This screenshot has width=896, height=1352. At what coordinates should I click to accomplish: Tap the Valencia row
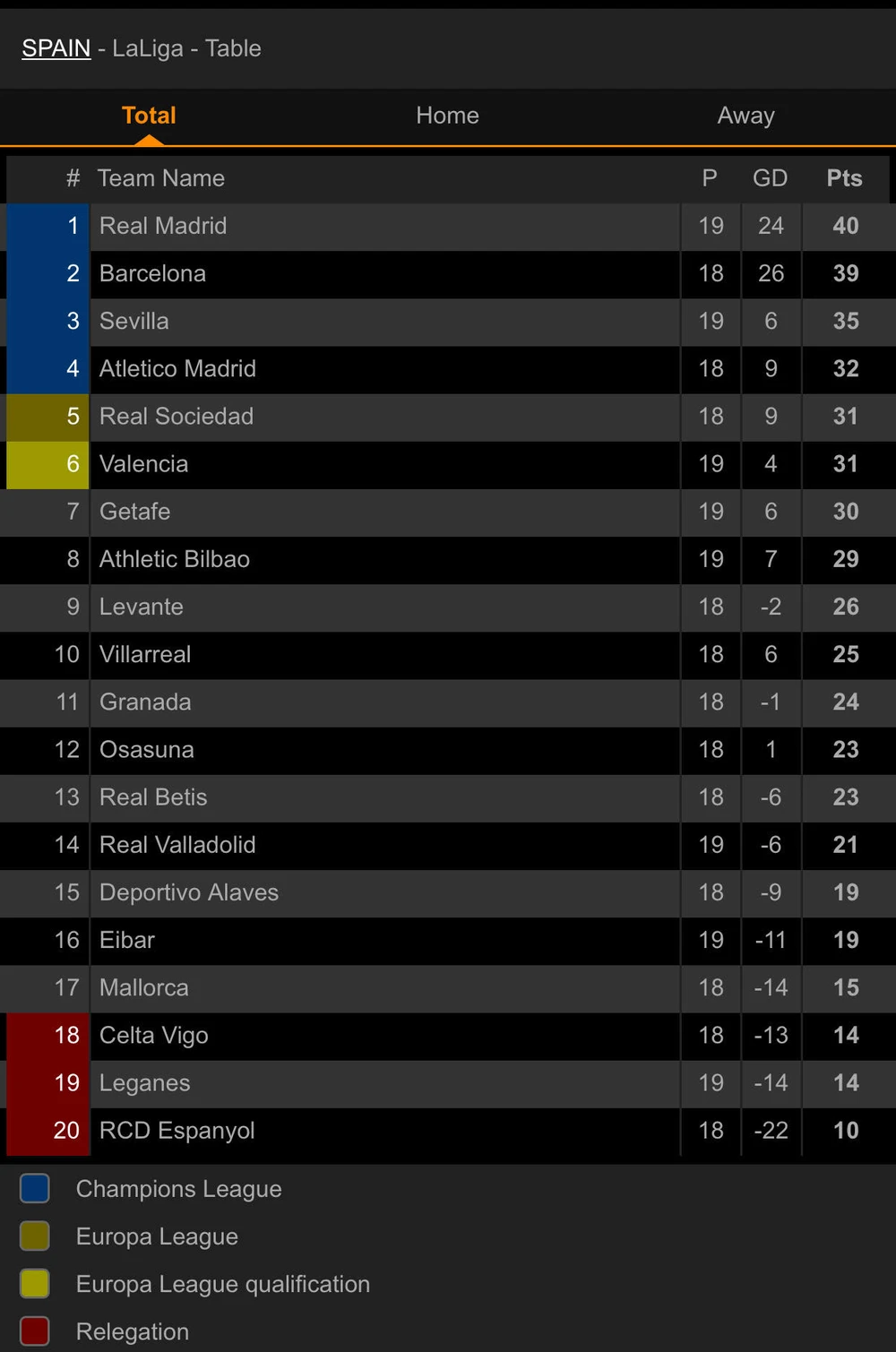144,464
